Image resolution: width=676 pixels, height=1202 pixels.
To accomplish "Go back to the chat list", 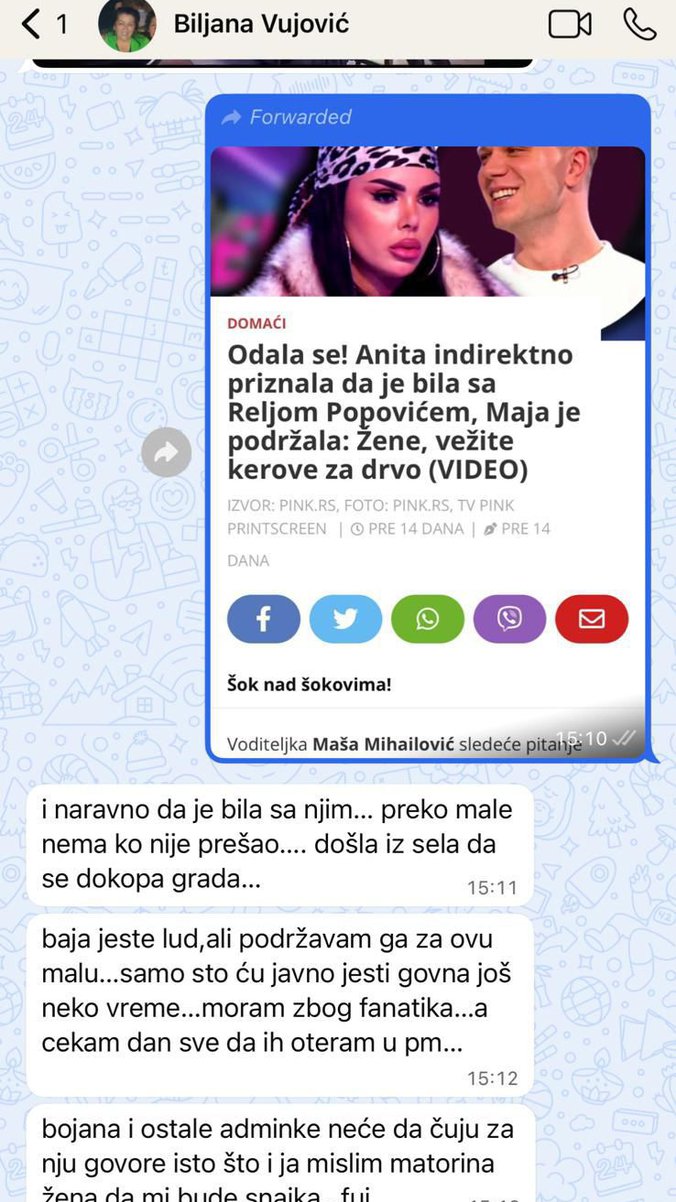I will [32, 24].
